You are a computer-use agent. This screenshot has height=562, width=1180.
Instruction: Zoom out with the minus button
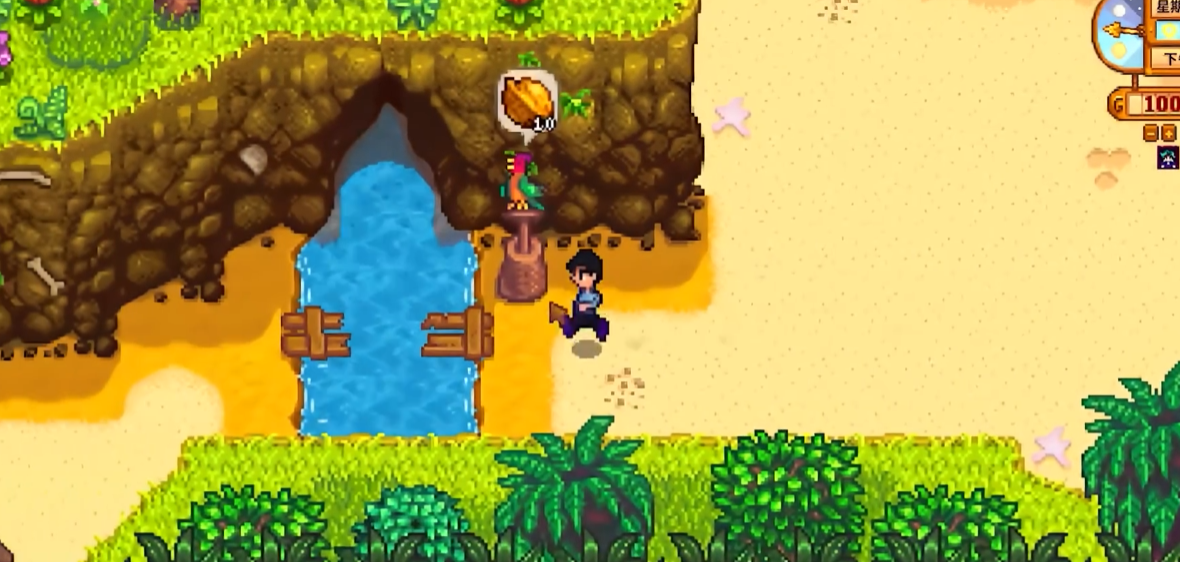point(1151,133)
